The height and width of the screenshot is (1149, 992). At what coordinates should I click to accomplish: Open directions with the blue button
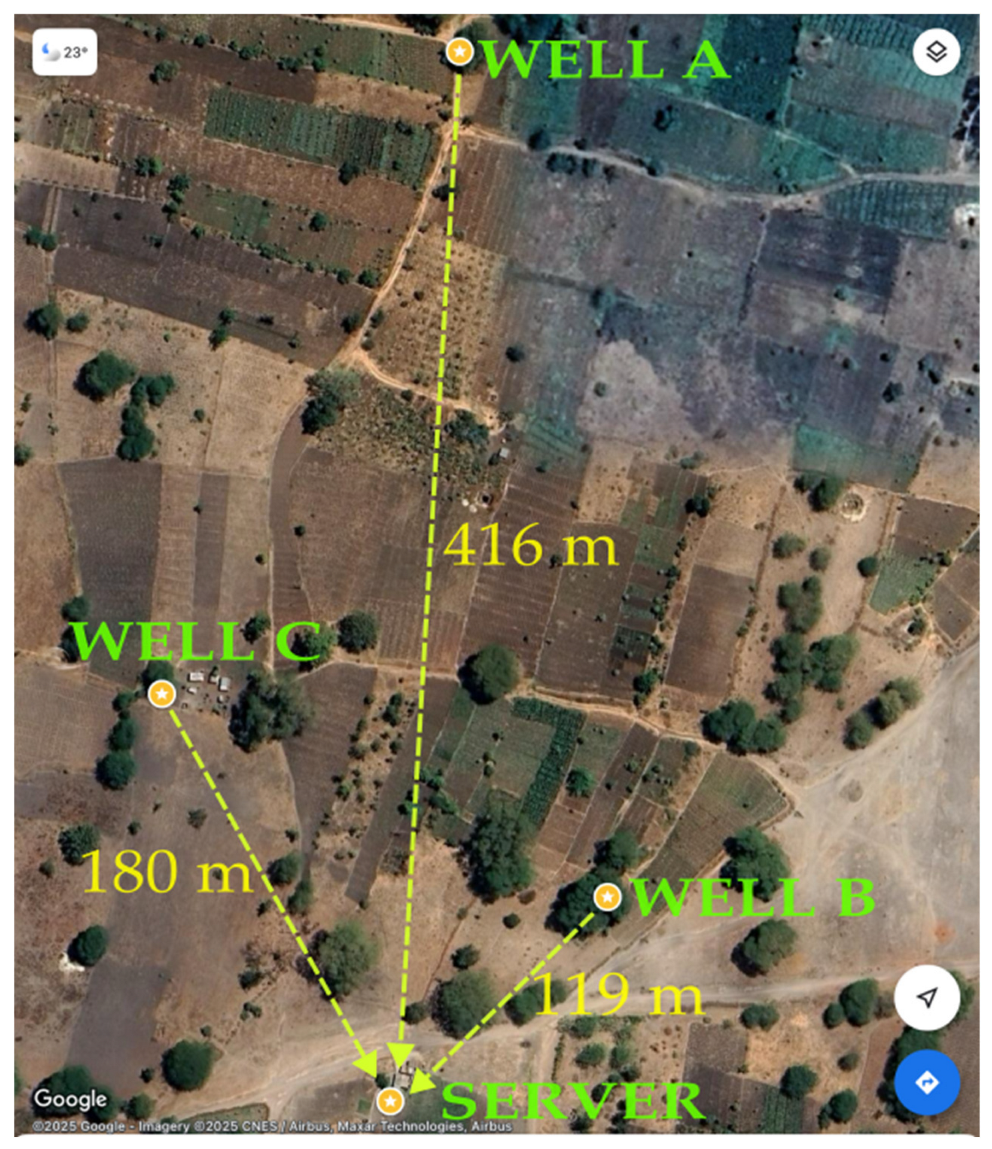pyautogui.click(x=927, y=1082)
